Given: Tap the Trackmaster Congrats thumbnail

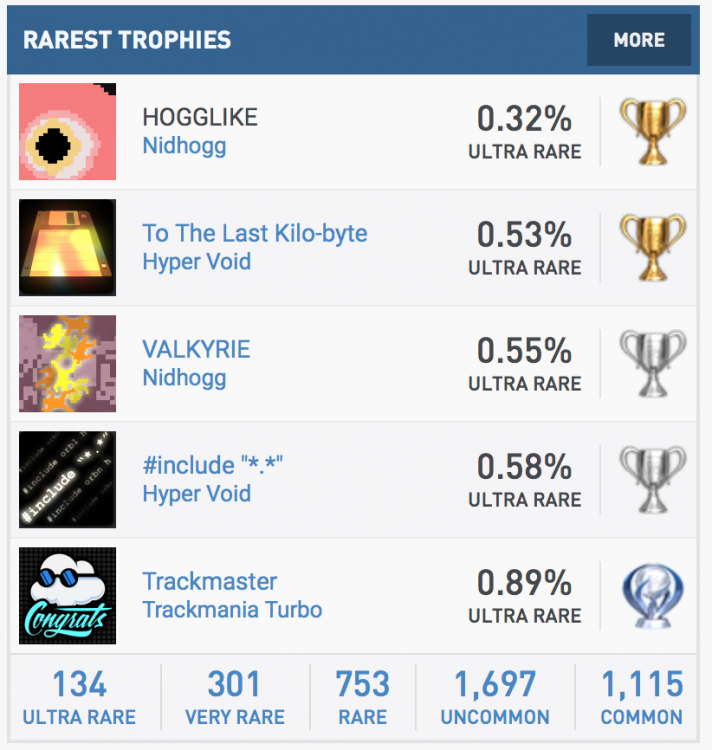Looking at the screenshot, I should [x=68, y=596].
